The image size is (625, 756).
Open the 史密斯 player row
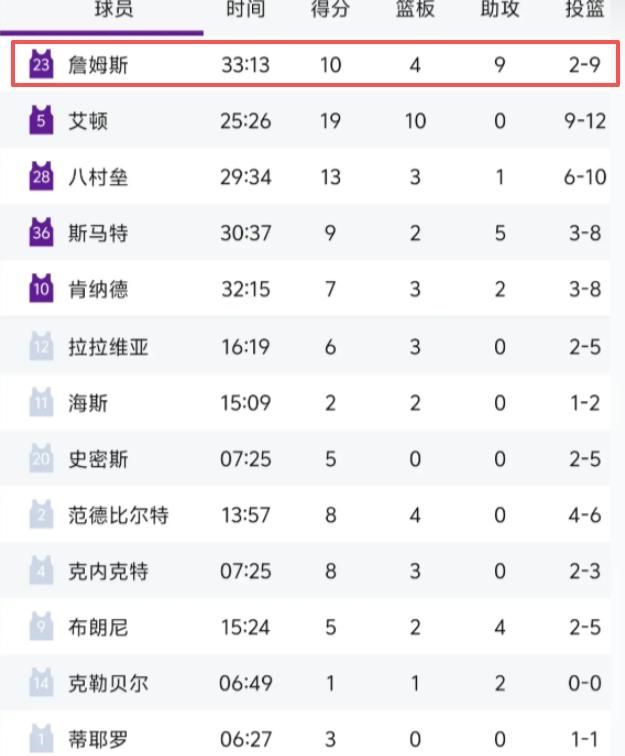click(x=98, y=460)
